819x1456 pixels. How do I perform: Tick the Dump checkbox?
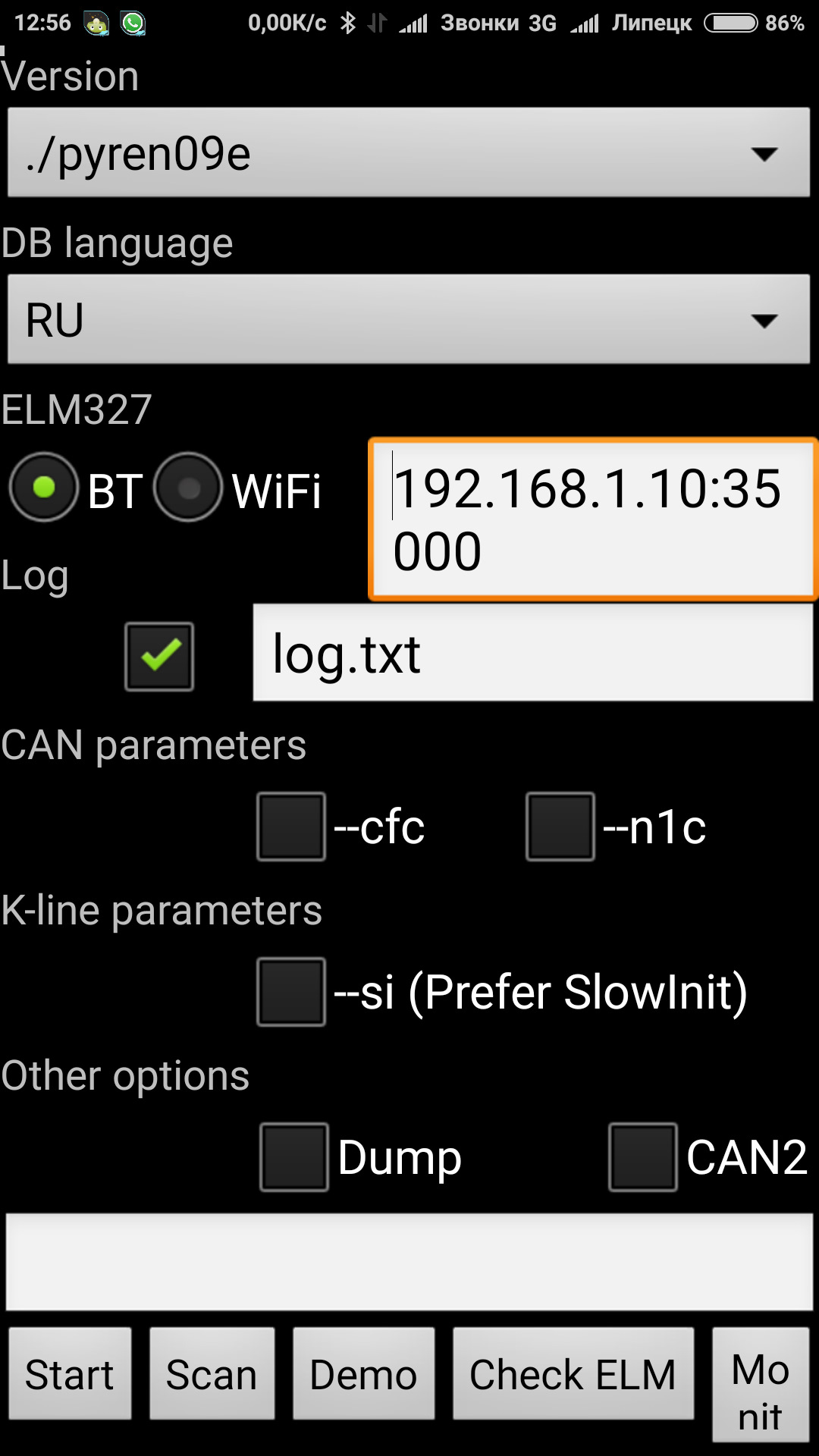pyautogui.click(x=294, y=1157)
